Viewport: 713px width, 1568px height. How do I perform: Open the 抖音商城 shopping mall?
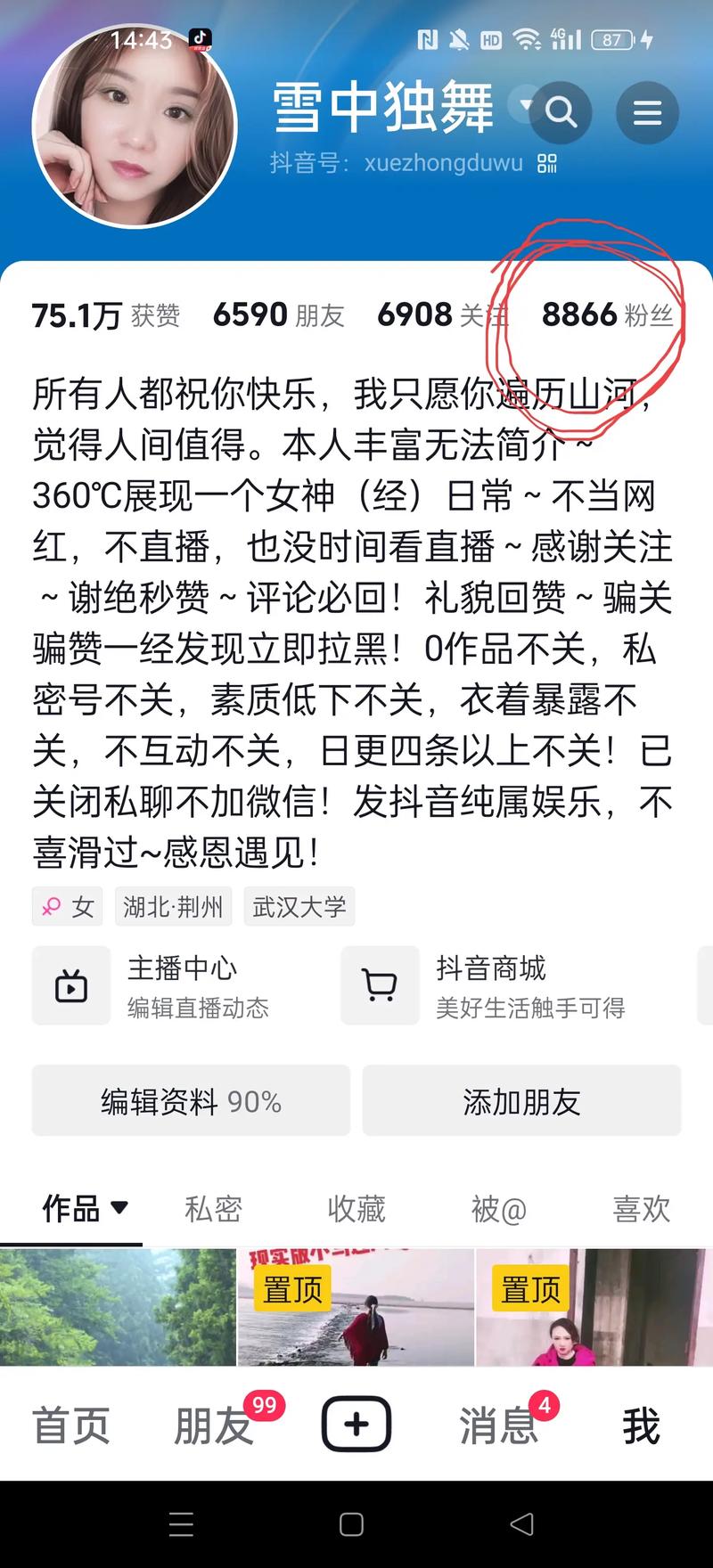click(495, 986)
